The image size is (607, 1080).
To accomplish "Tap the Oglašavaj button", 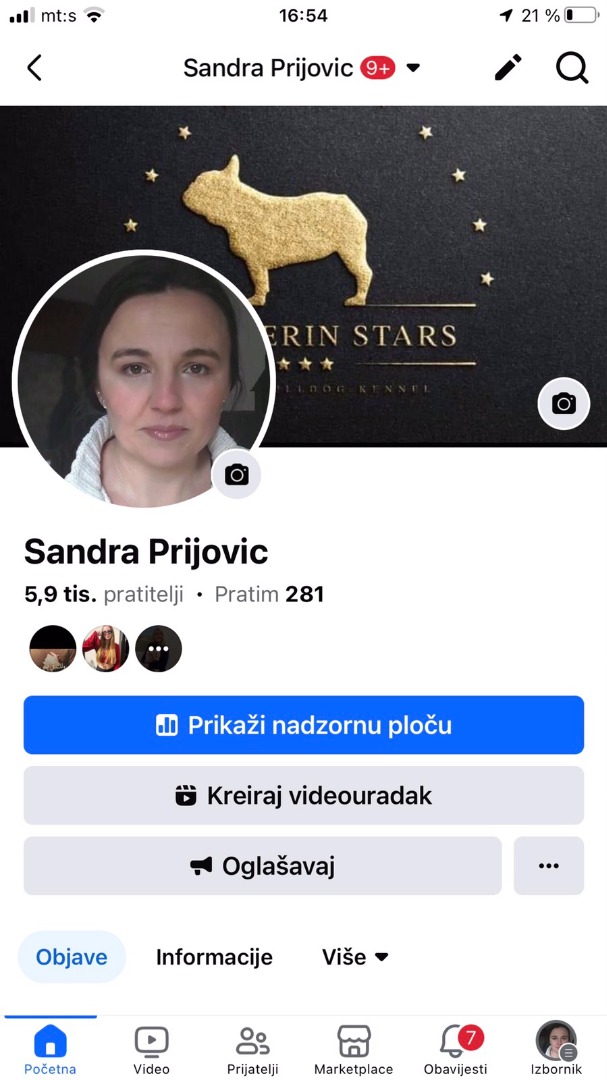I will pyautogui.click(x=263, y=866).
